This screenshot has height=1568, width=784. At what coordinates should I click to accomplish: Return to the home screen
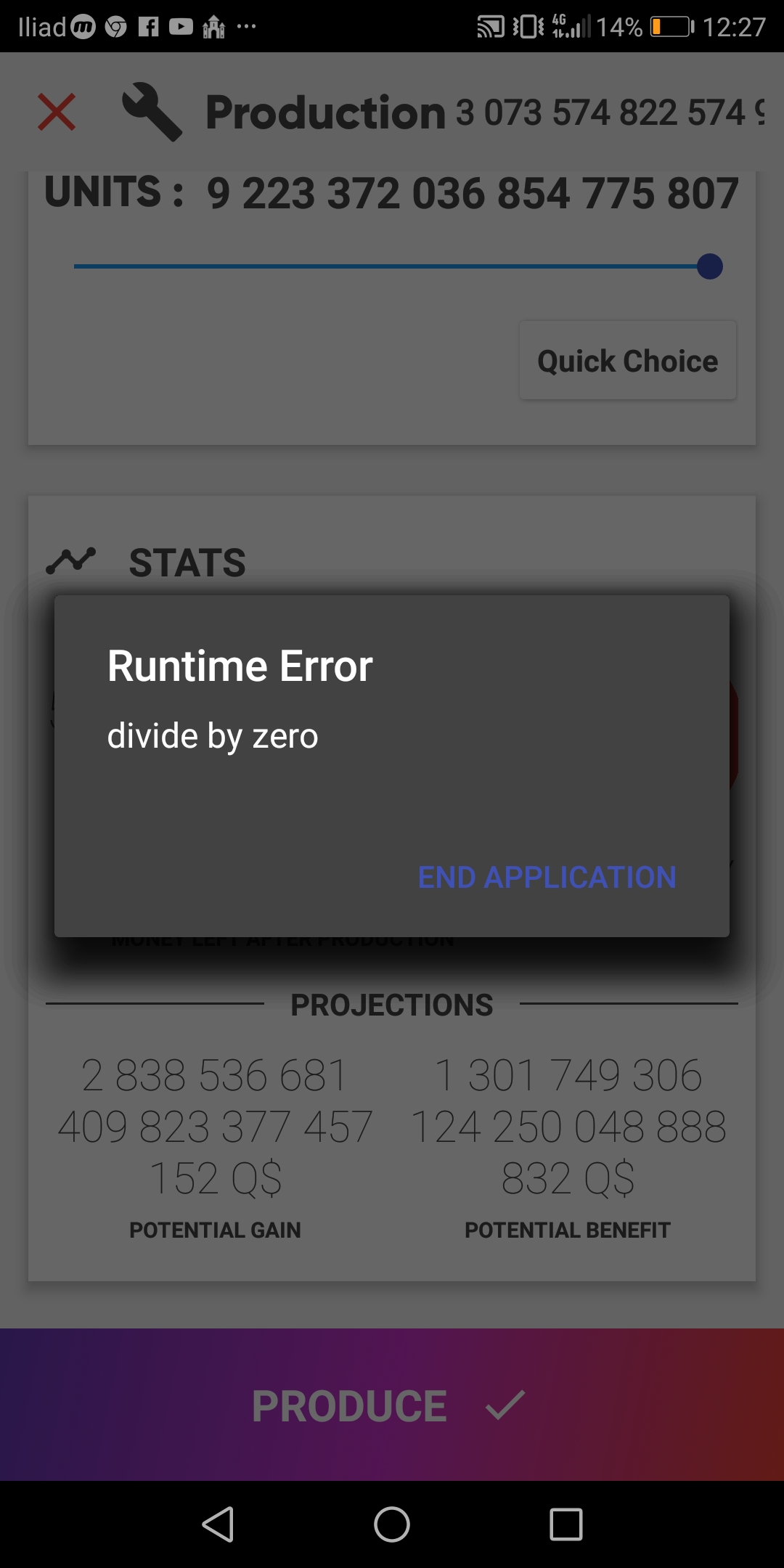click(x=392, y=1524)
